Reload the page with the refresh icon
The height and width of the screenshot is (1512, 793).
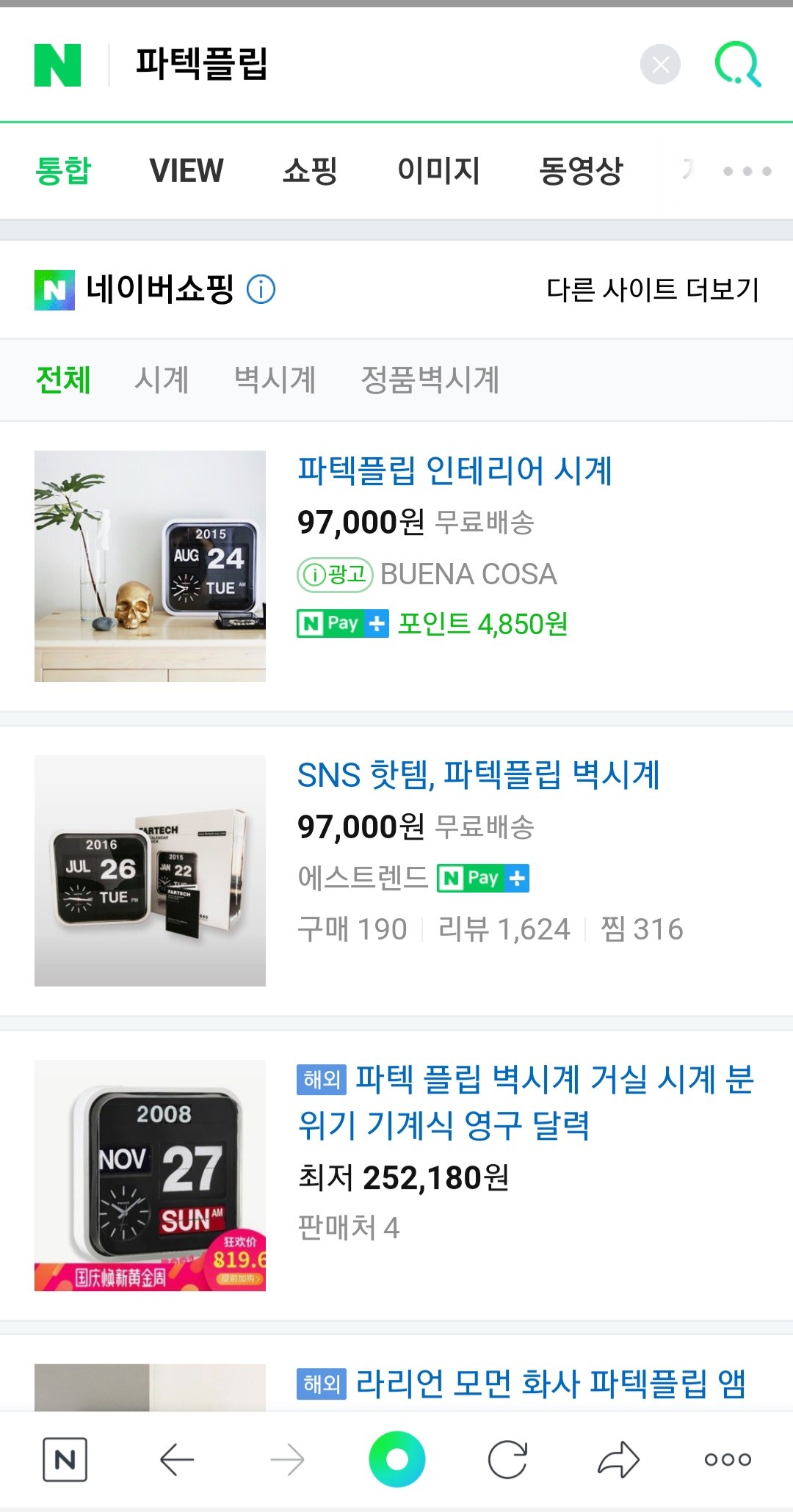click(507, 1459)
